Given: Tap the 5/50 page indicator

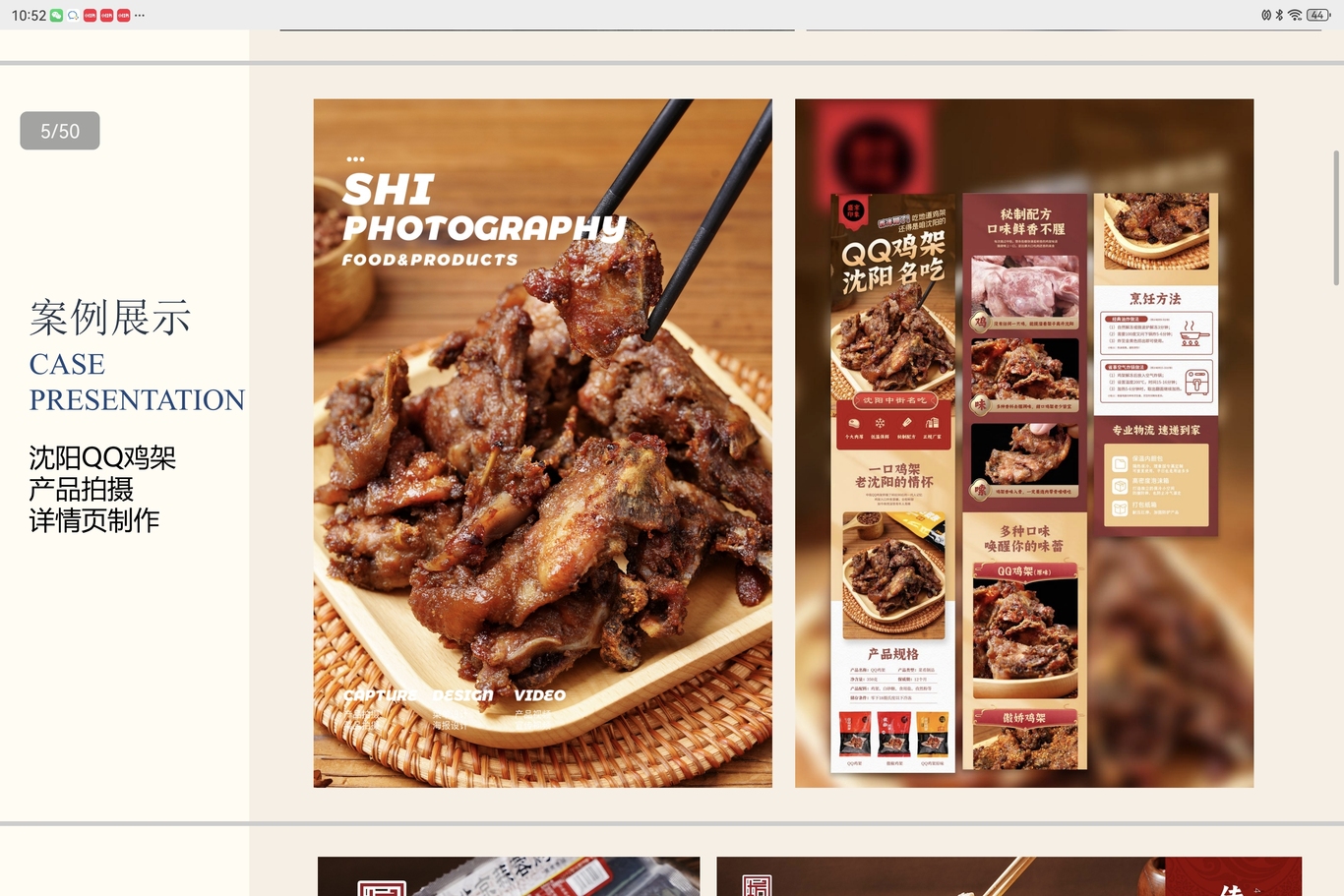Looking at the screenshot, I should pos(60,131).
